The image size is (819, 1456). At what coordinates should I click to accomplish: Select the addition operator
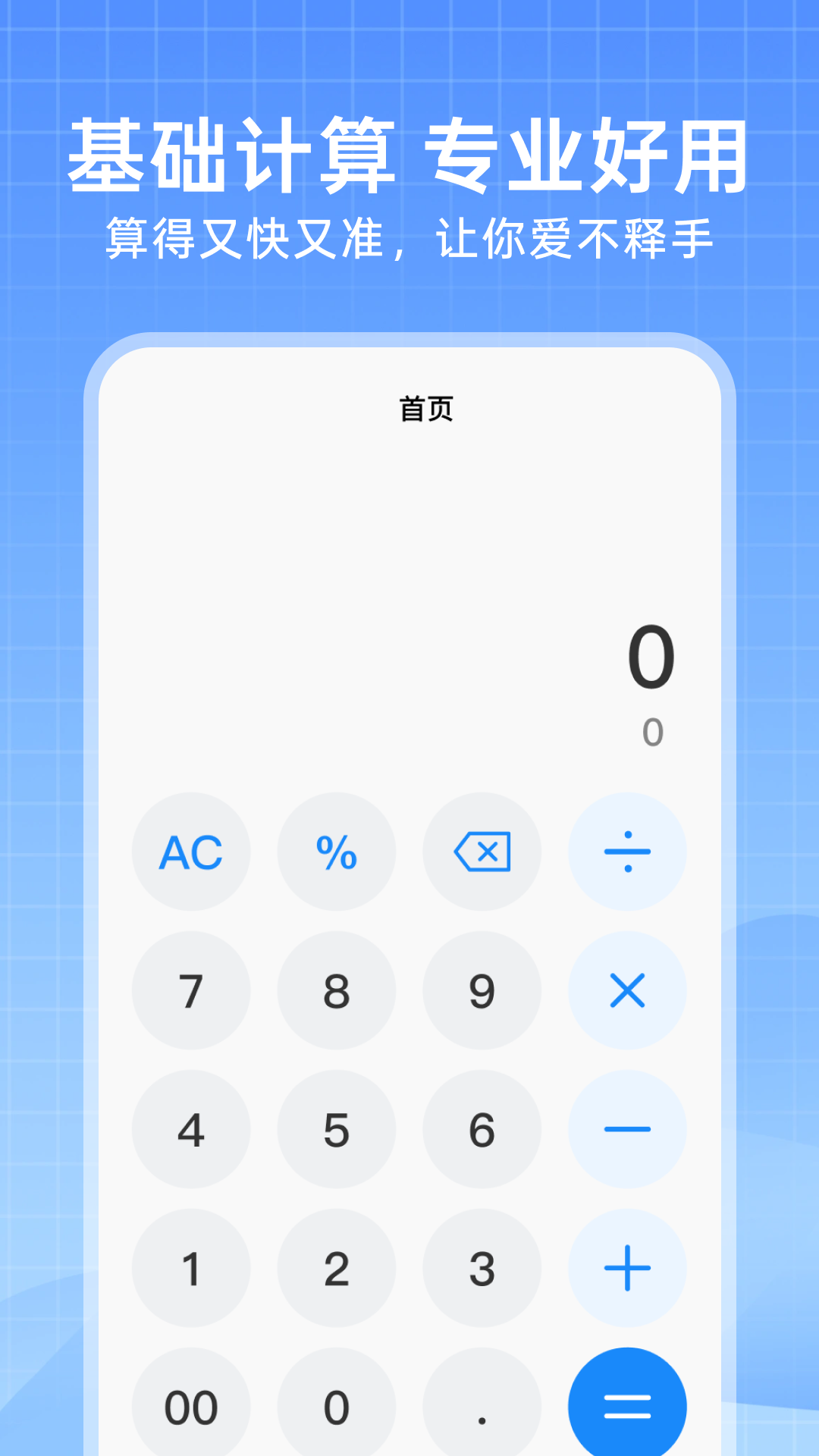point(626,1268)
